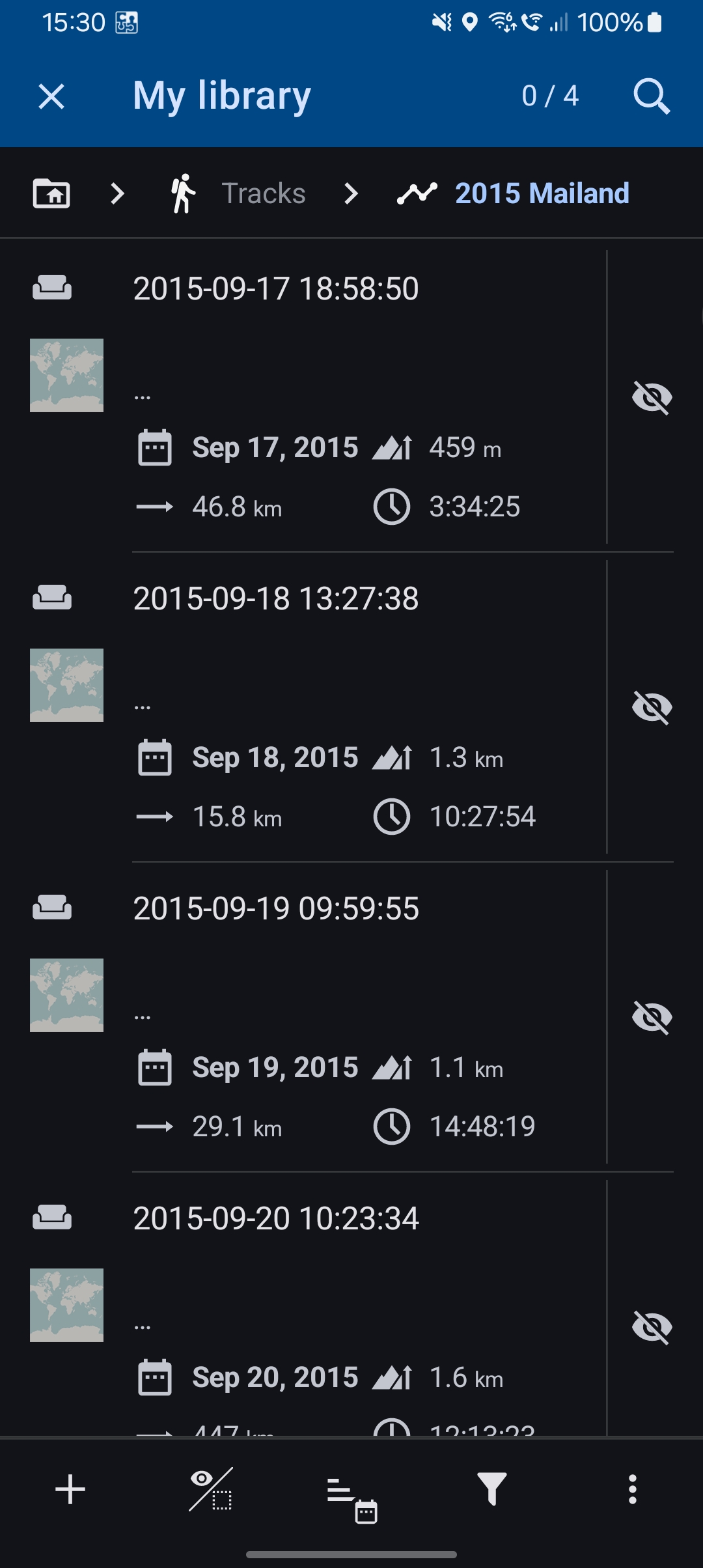Open search in My library
Viewport: 703px width, 1568px height.
click(652, 96)
